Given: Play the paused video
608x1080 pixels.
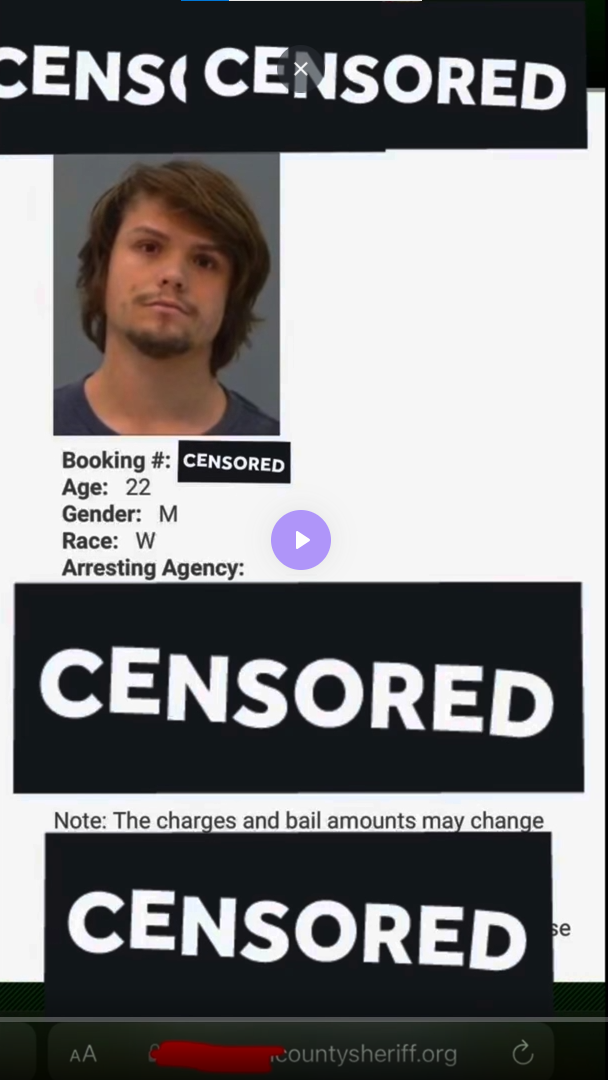Looking at the screenshot, I should pyautogui.click(x=301, y=540).
